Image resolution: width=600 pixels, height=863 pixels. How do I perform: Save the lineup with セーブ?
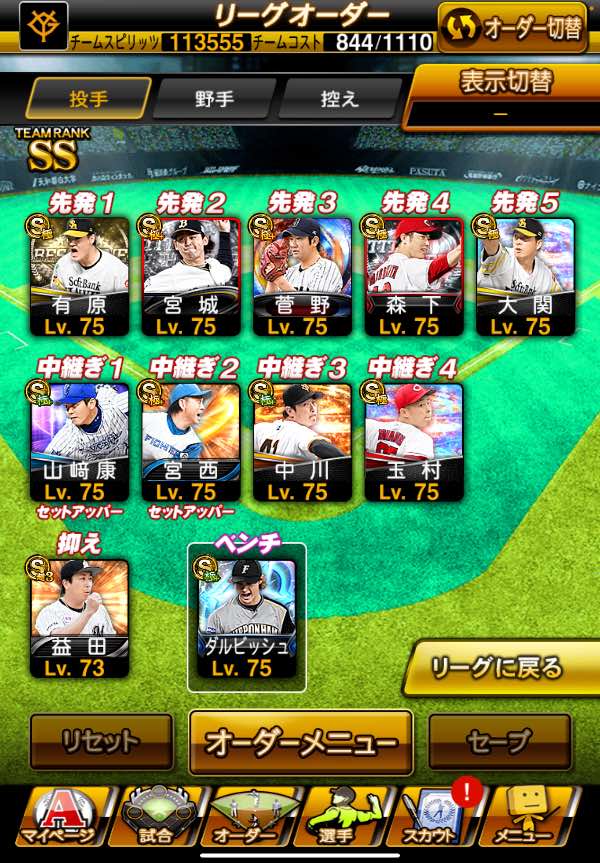pyautogui.click(x=499, y=742)
